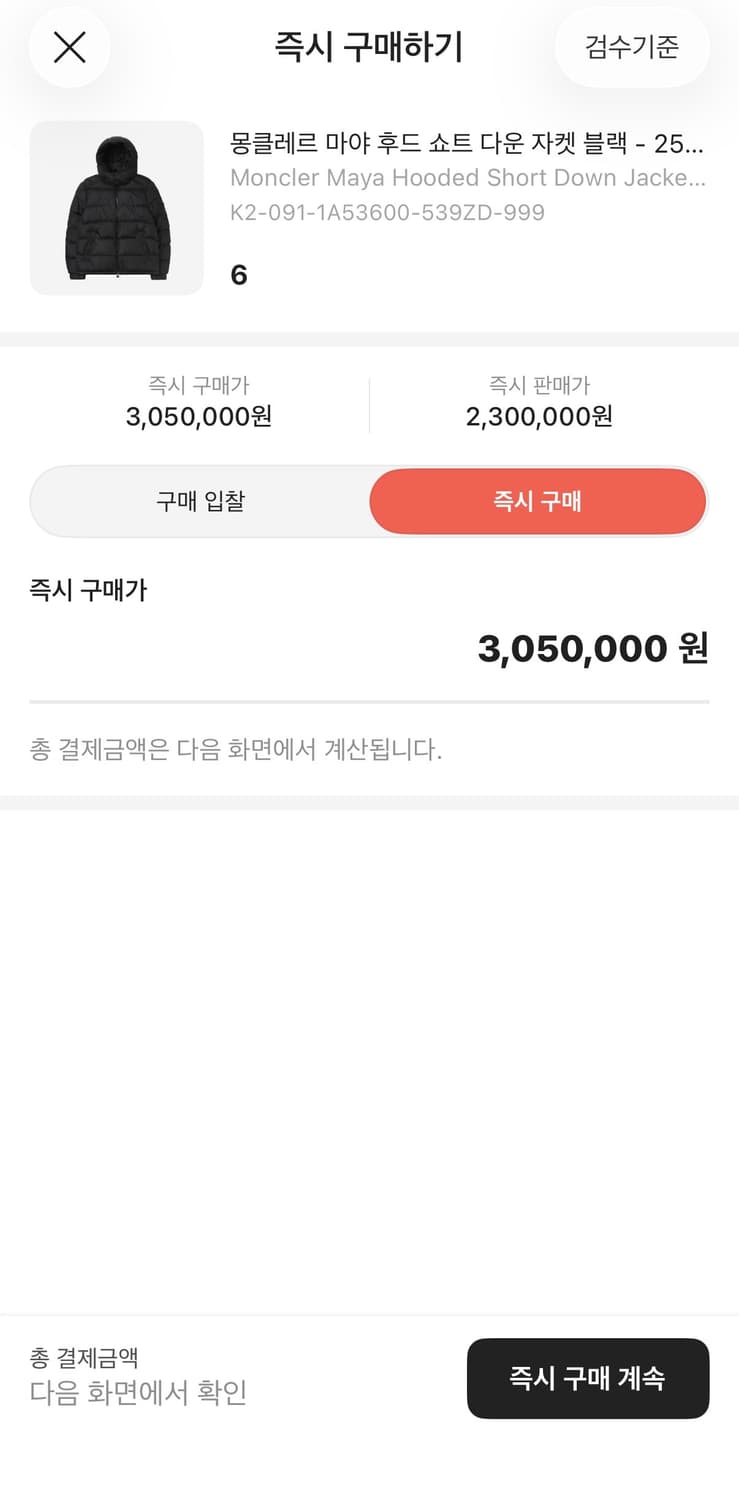Switch to the 구매 입찰 tab
Image resolution: width=739 pixels, height=1500 pixels.
coord(200,501)
